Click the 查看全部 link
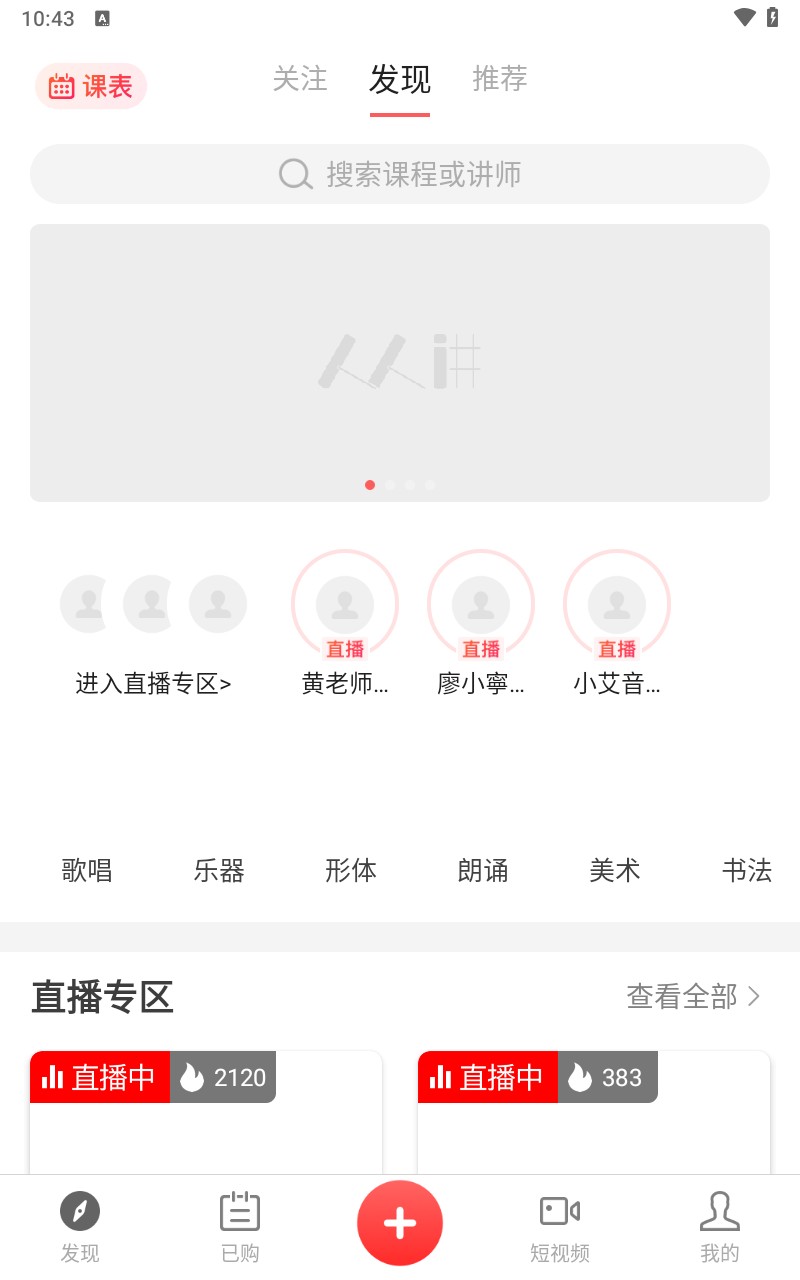Image resolution: width=800 pixels, height=1280 pixels. pyautogui.click(x=681, y=996)
